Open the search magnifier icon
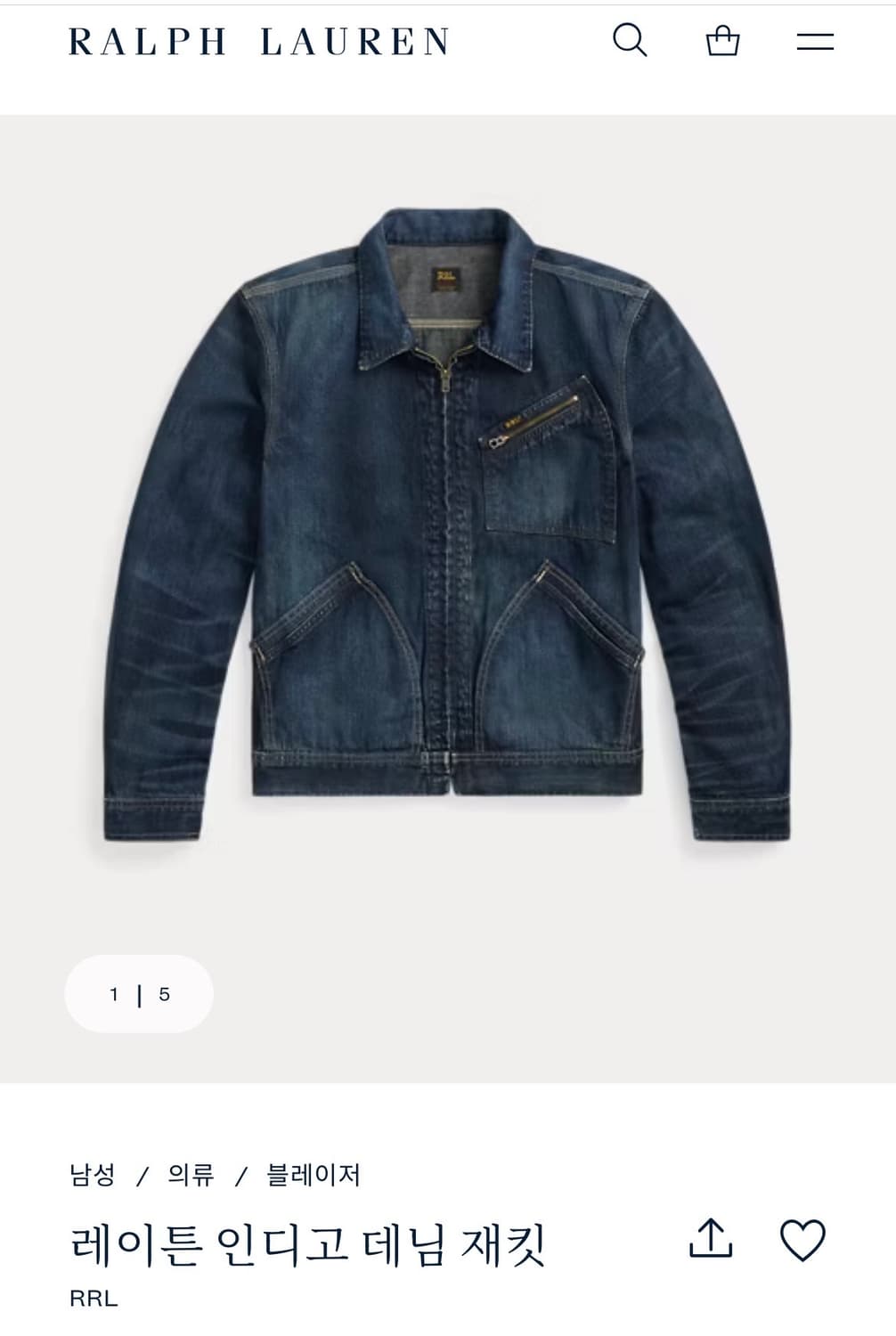Image resolution: width=896 pixels, height=1336 pixels. [x=630, y=40]
